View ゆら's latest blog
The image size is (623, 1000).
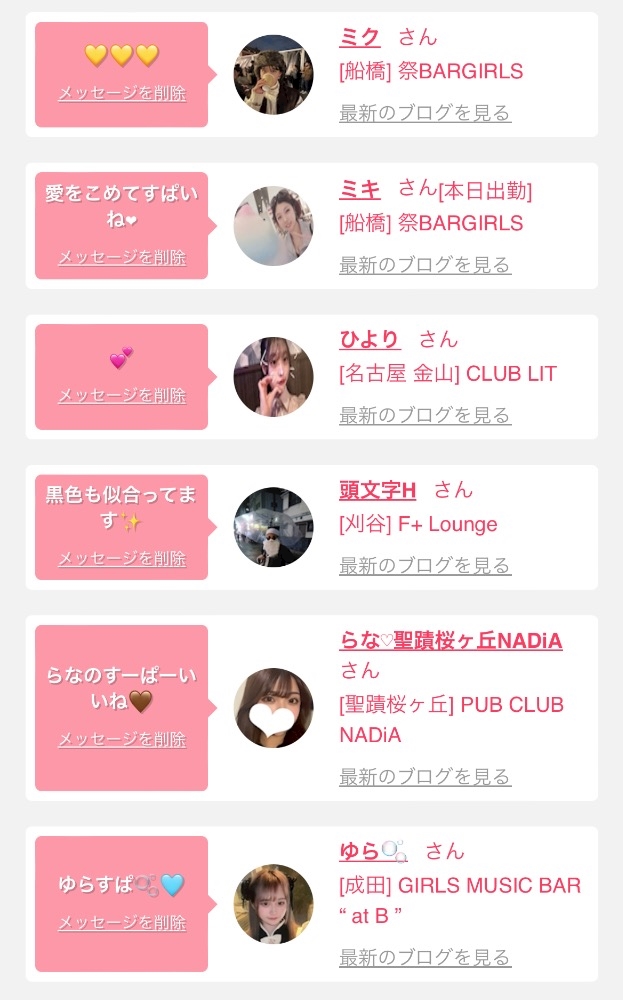point(425,957)
